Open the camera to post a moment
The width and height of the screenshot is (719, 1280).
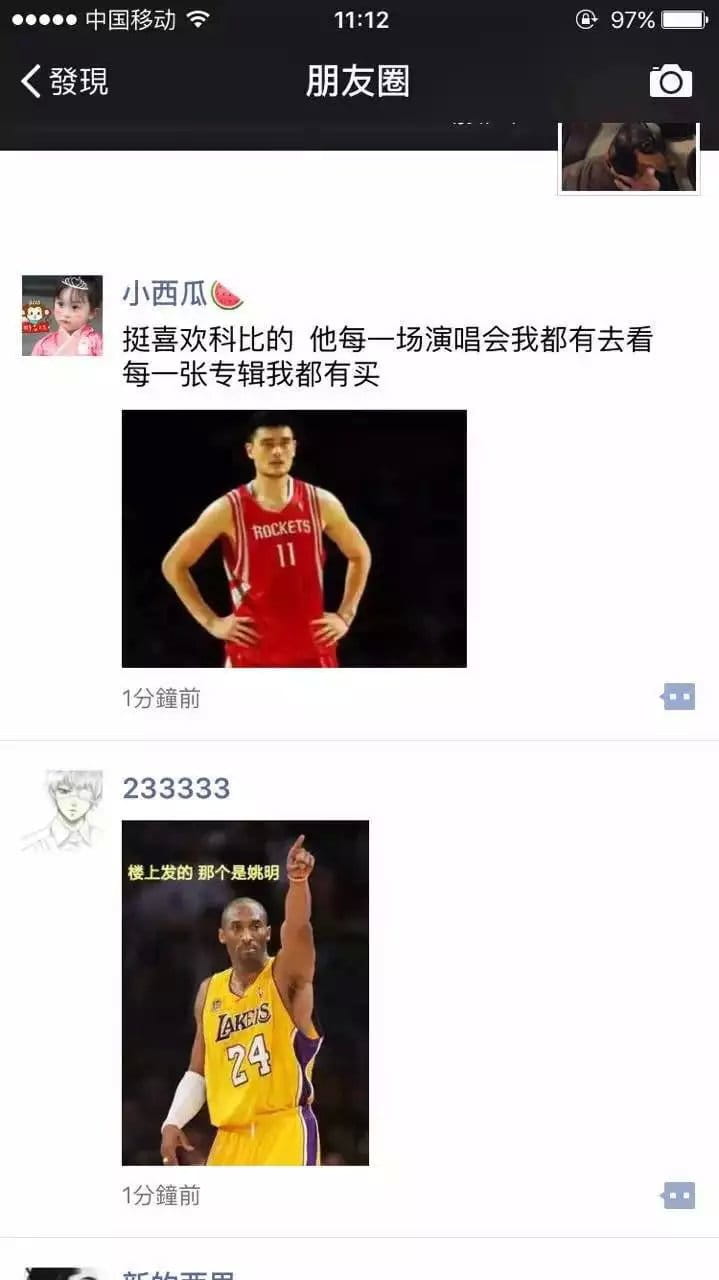point(670,81)
